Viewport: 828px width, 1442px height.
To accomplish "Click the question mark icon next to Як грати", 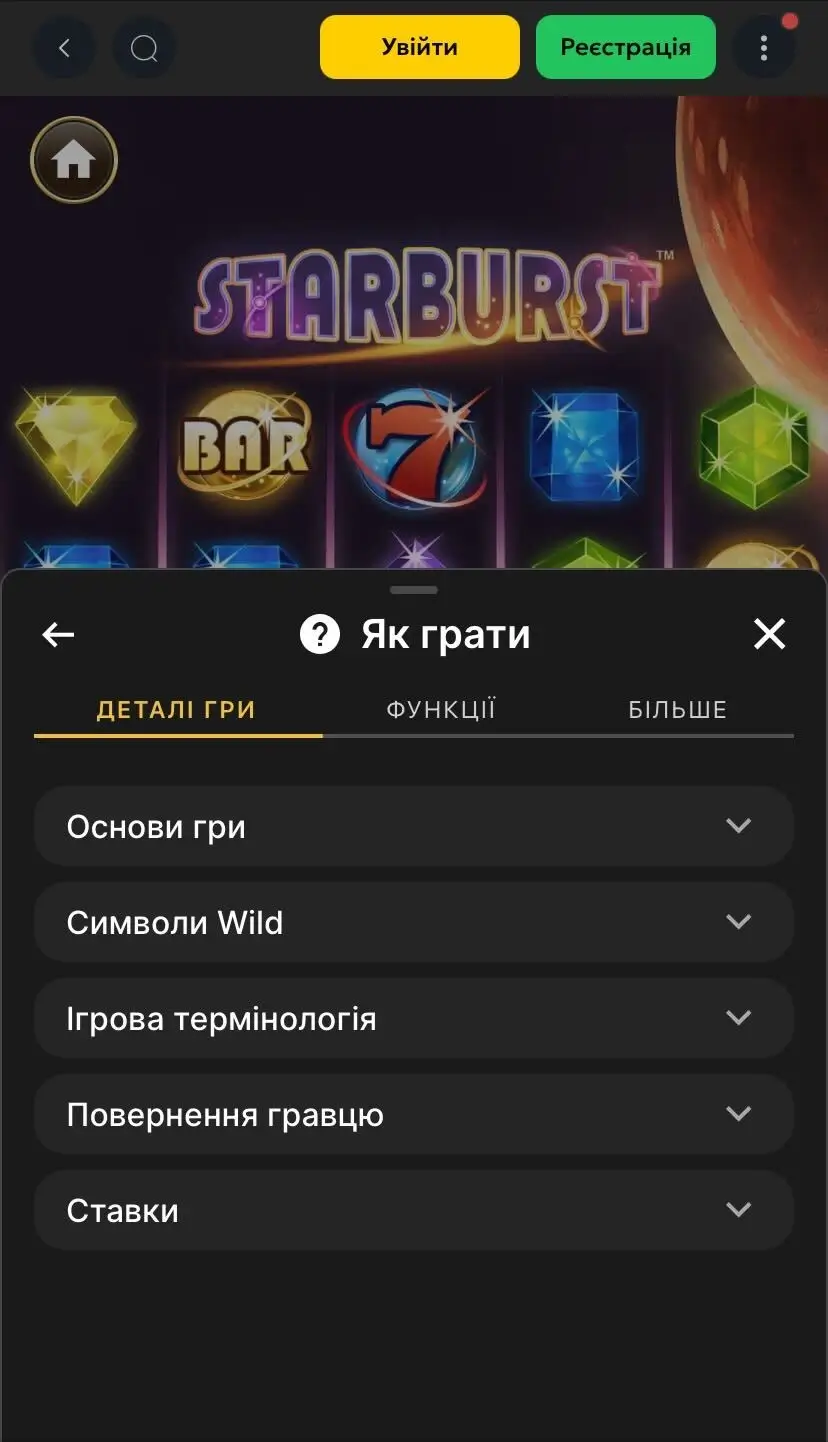I will tap(319, 634).
